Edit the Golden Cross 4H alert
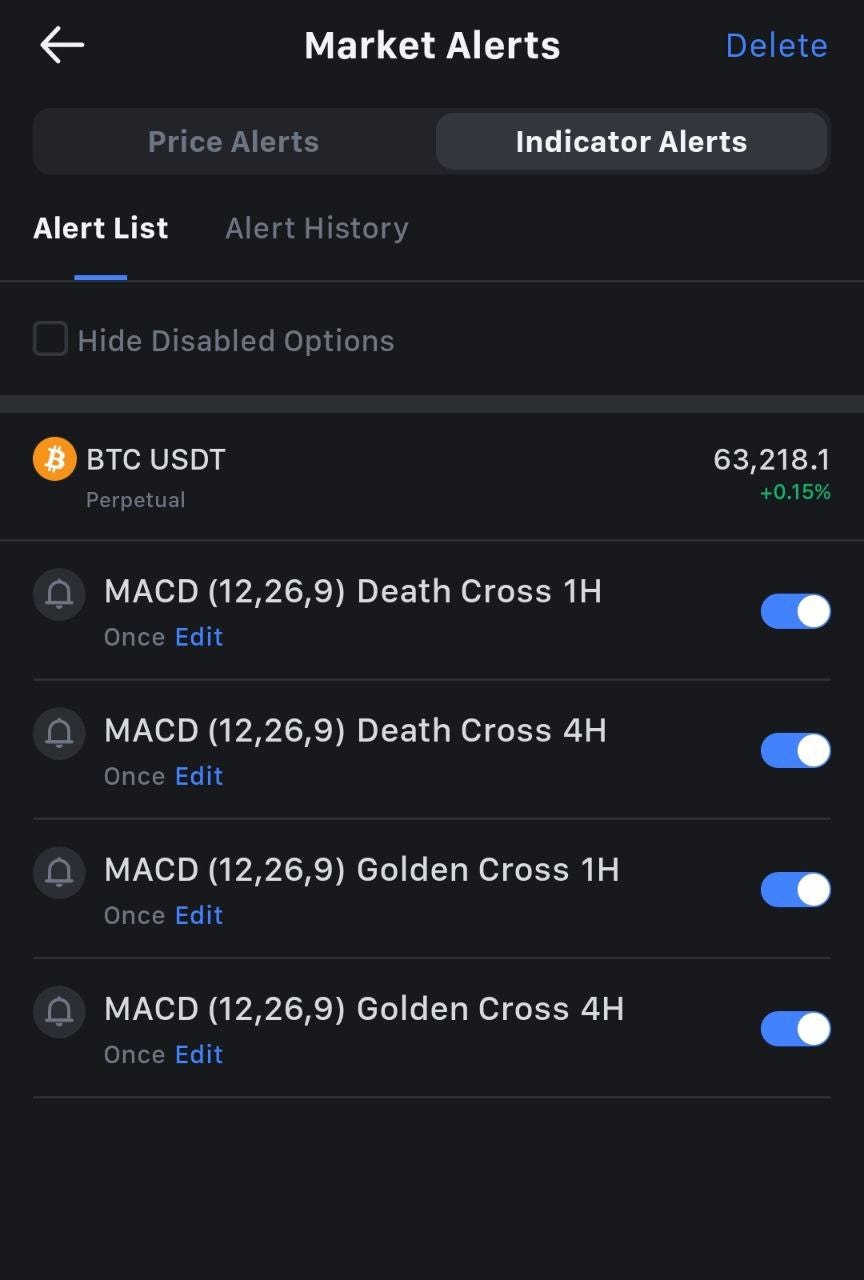Screen dimensions: 864x1280 199,1054
